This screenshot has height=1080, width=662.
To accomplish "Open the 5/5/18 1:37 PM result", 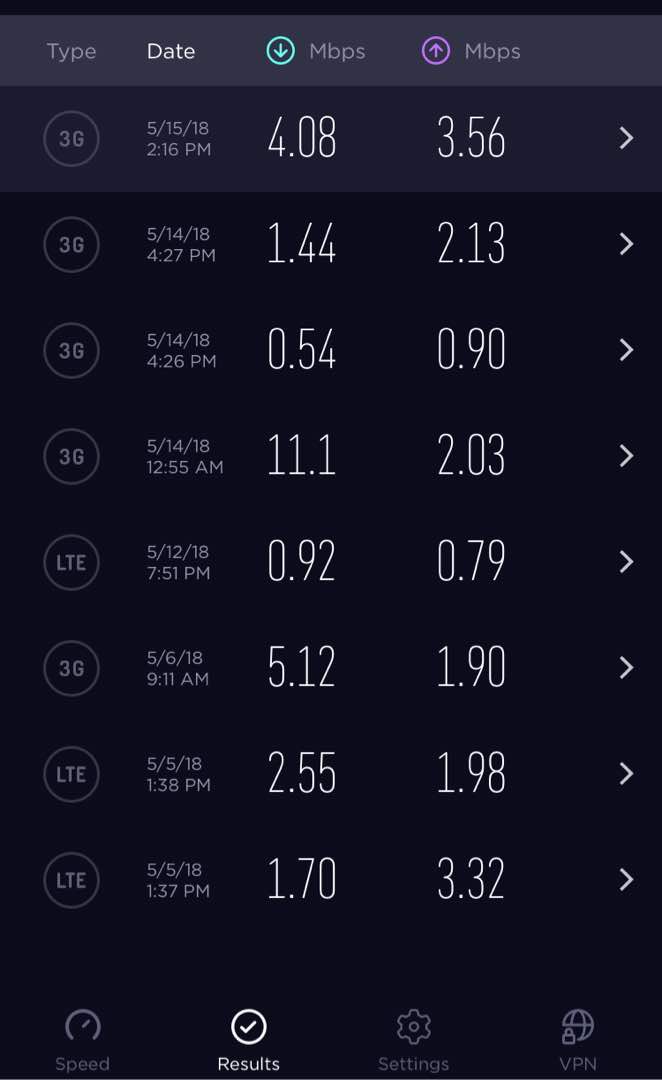I will pos(331,880).
